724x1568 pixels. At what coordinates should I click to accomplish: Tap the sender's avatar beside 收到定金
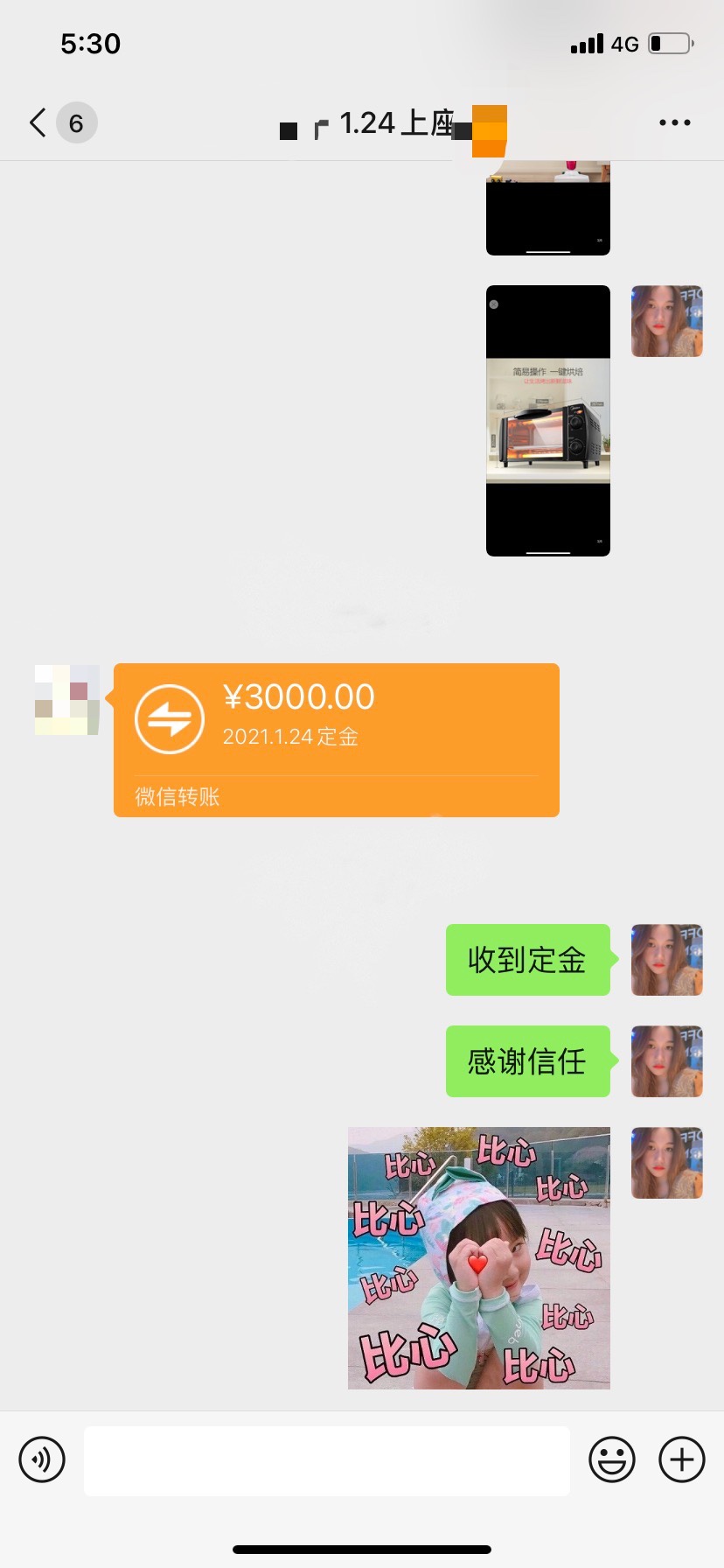(667, 960)
